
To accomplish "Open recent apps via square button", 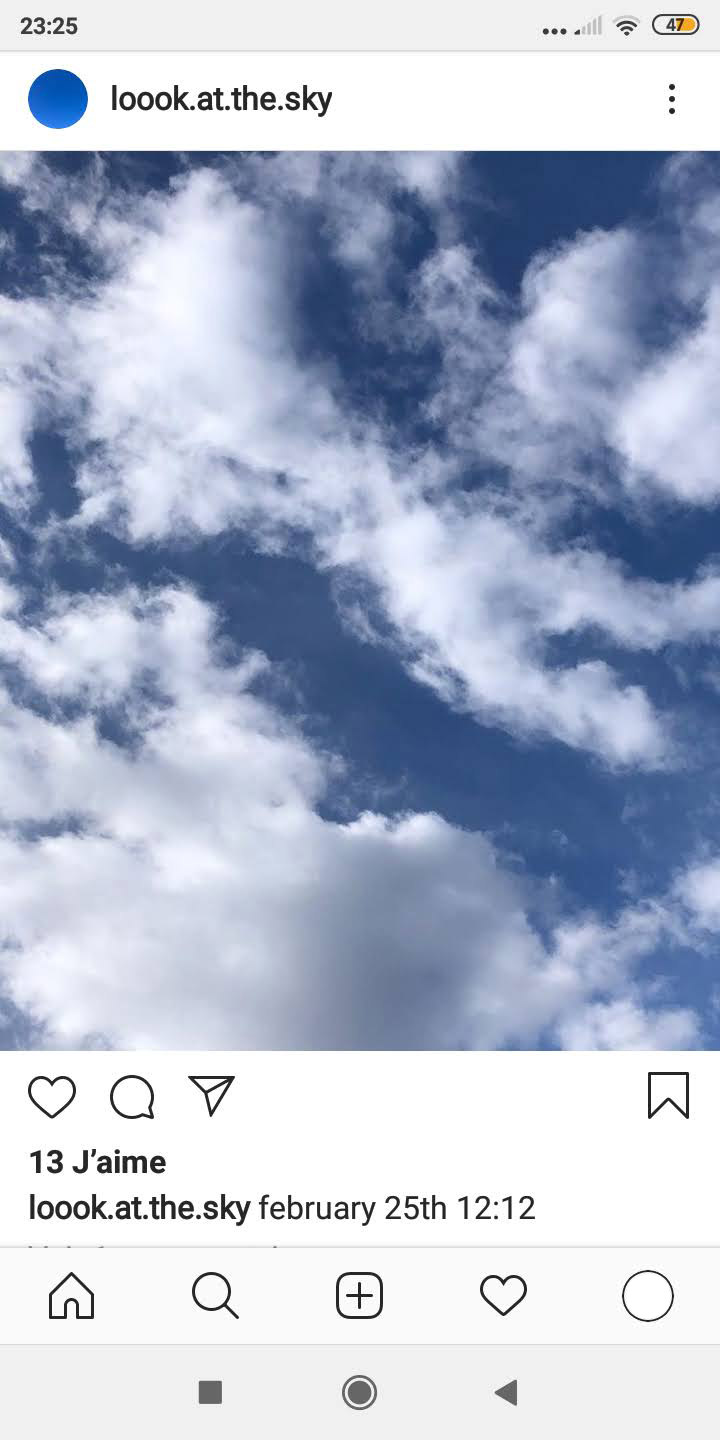I will (210, 1392).
